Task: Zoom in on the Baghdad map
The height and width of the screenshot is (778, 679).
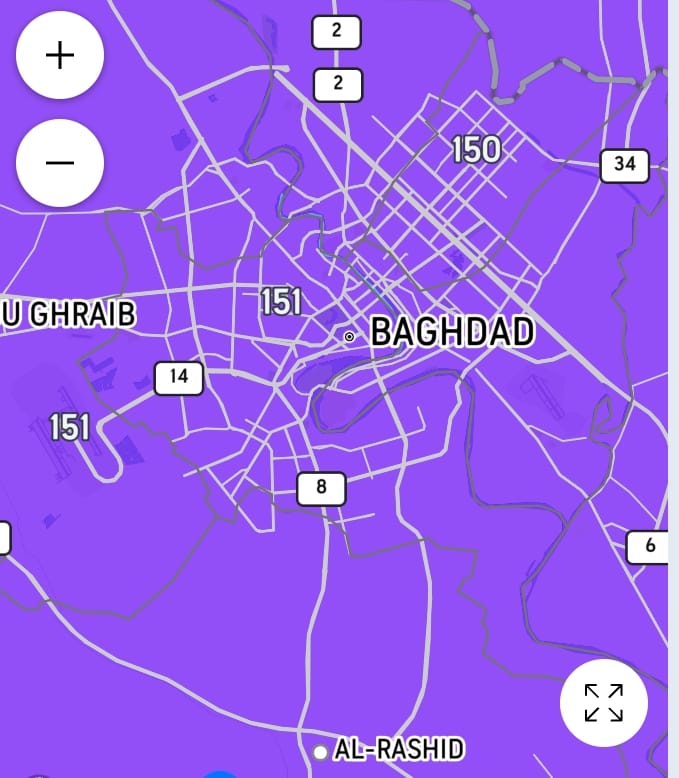Action: click(x=60, y=55)
